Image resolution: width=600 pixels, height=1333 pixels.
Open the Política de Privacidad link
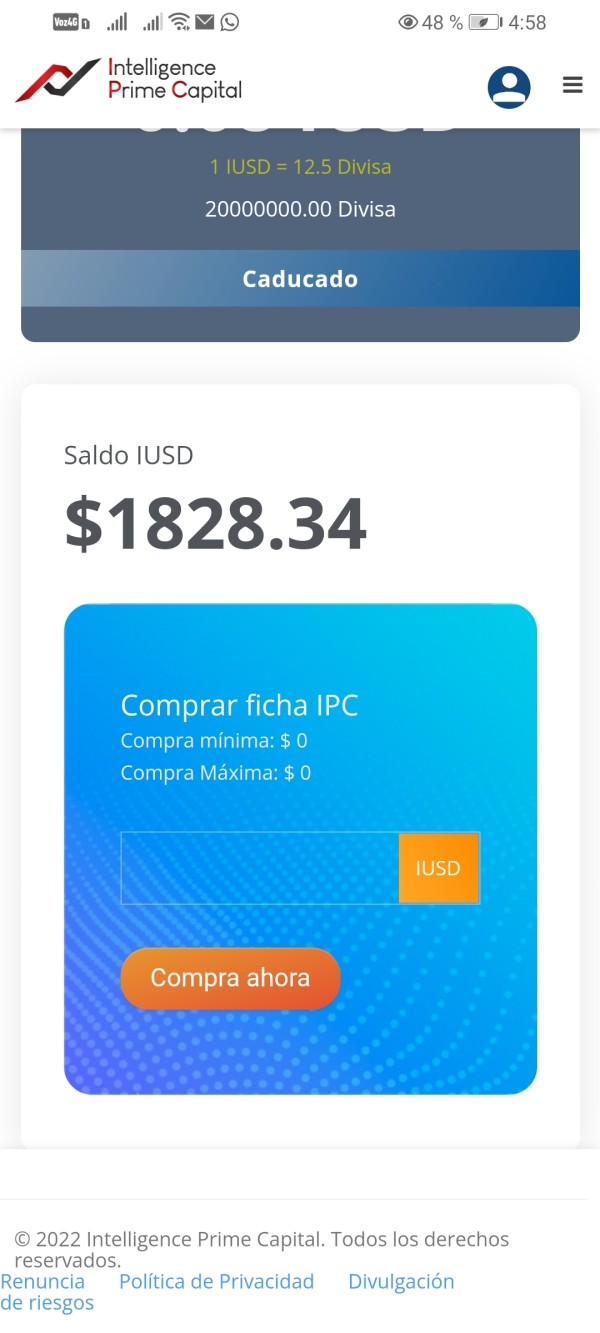[216, 1281]
